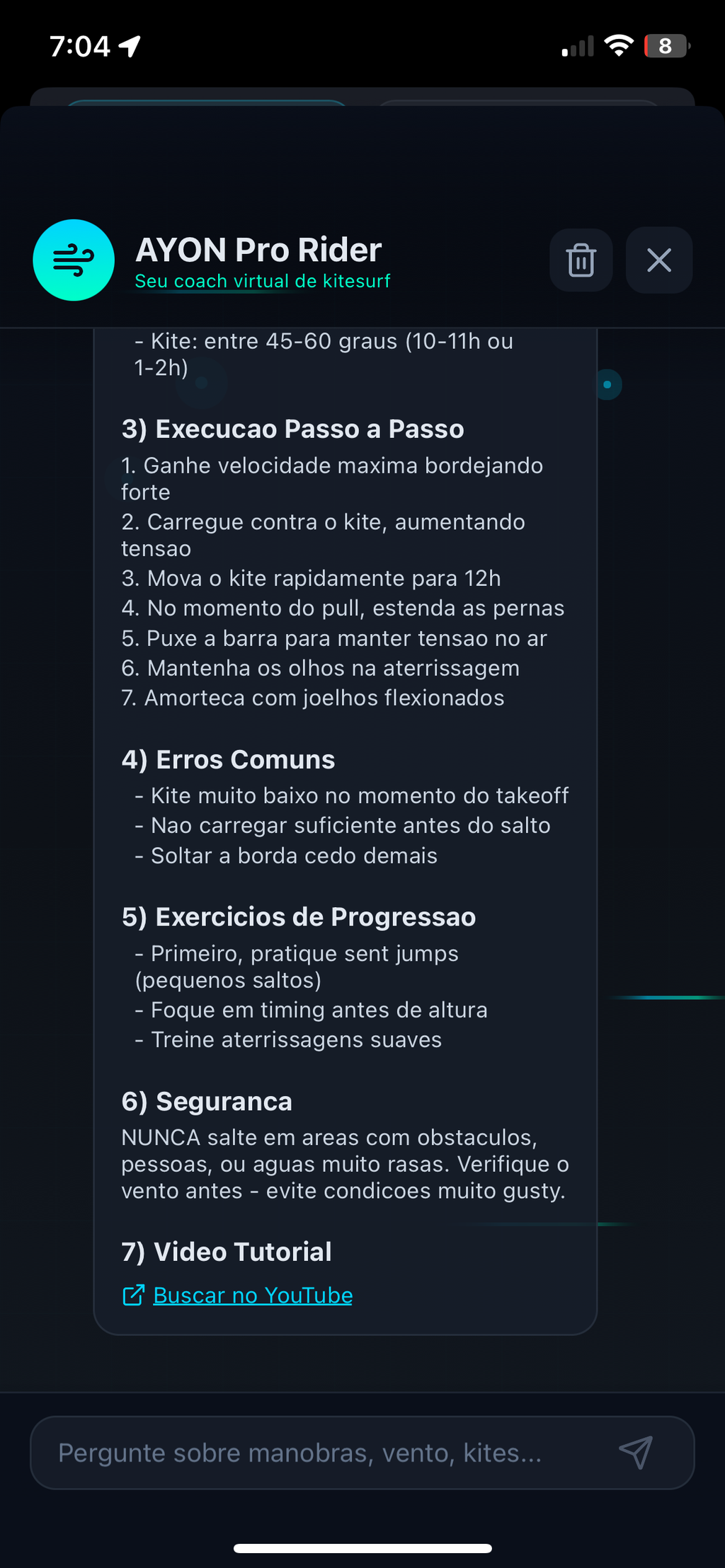The image size is (725, 1568).
Task: Close the AYON Pro Rider chat
Action: click(x=658, y=260)
